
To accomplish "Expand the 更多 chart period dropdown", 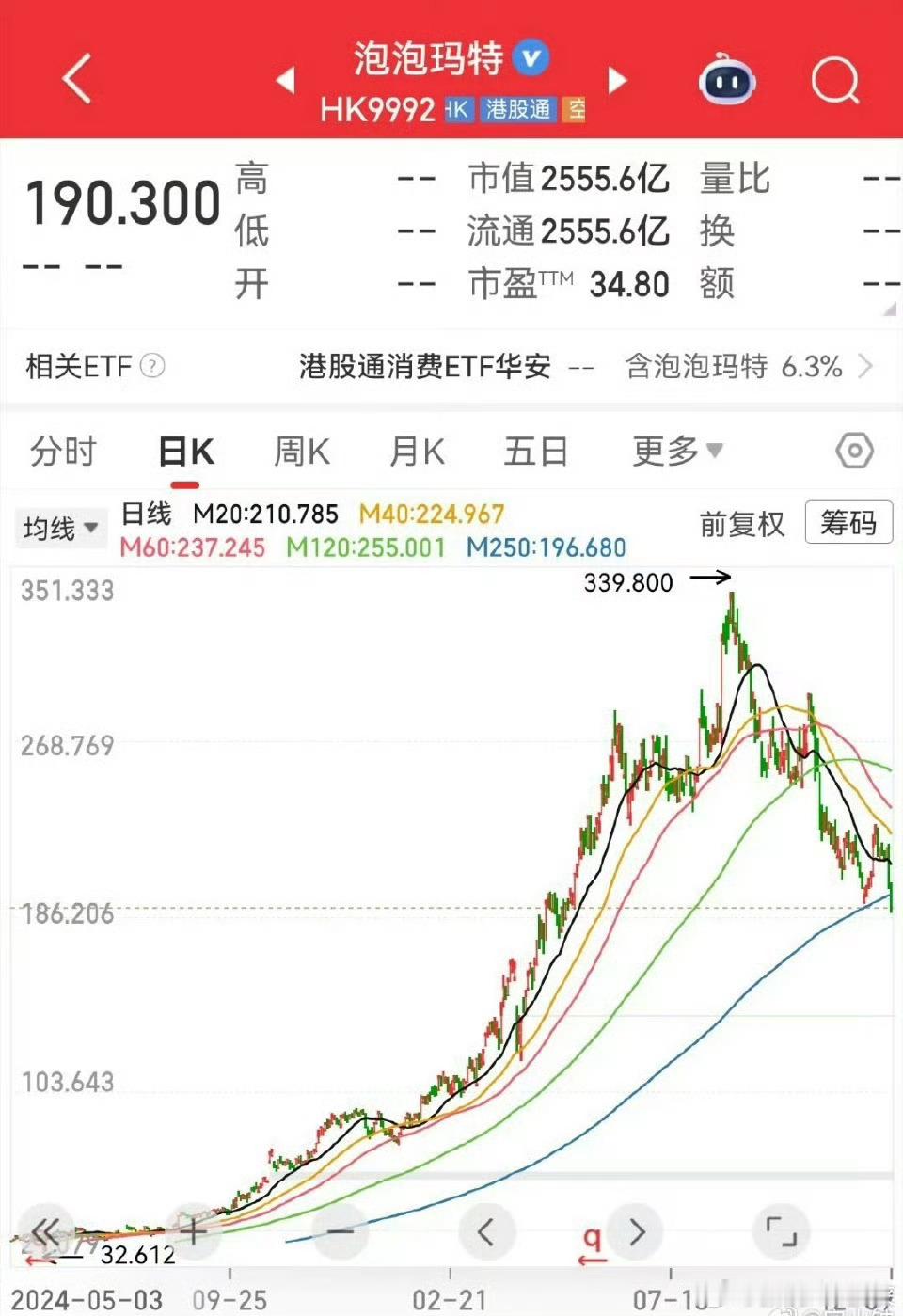I will tap(676, 451).
